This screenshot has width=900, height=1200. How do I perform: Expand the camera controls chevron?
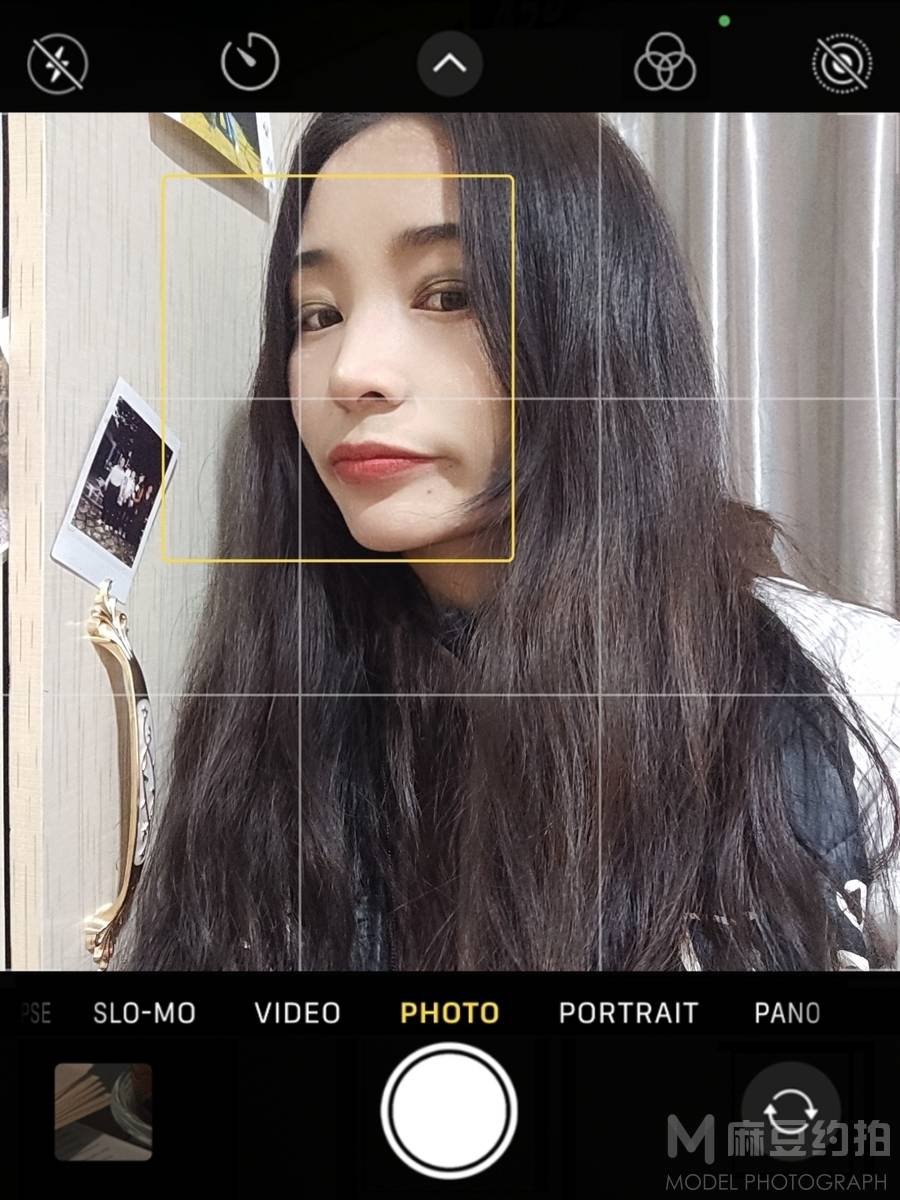pos(450,64)
